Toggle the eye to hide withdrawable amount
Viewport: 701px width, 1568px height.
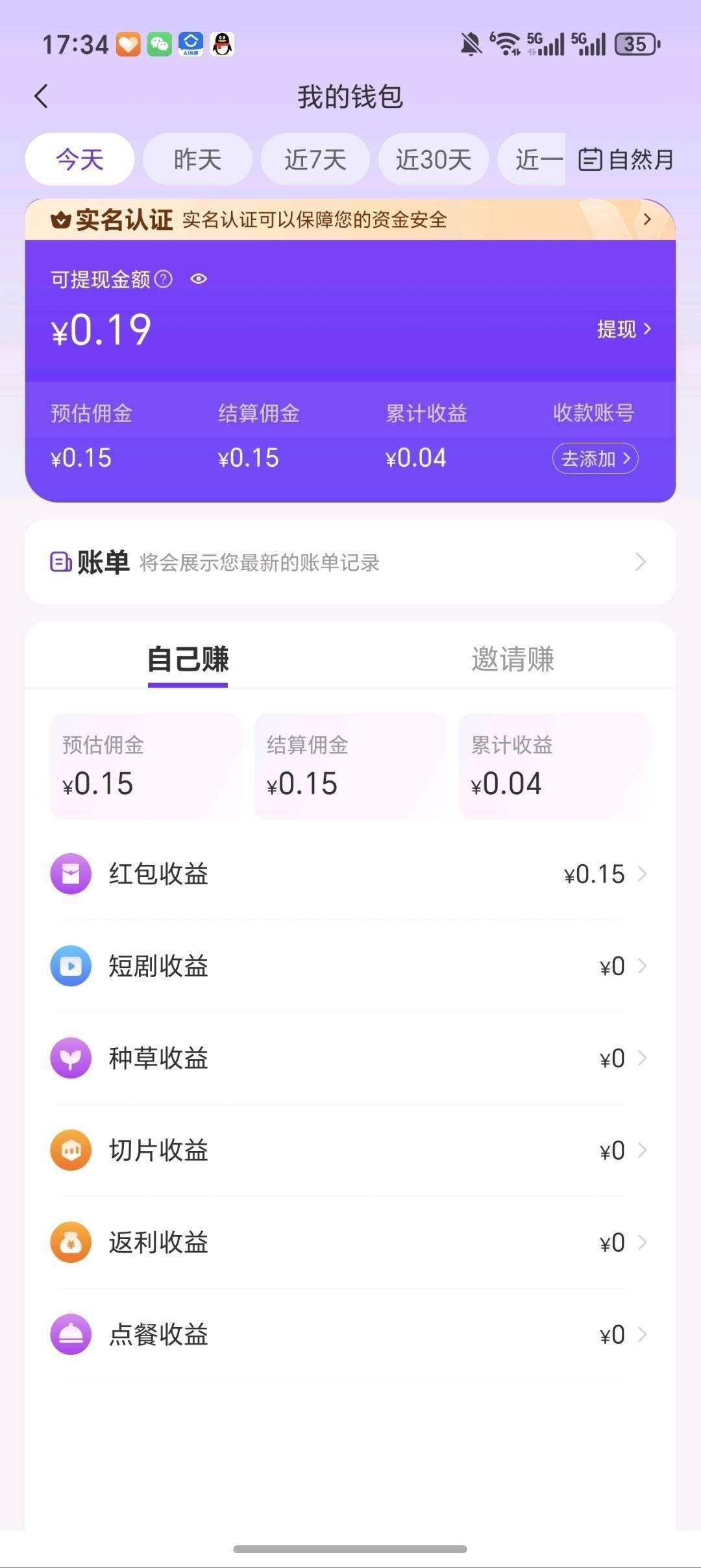[199, 278]
